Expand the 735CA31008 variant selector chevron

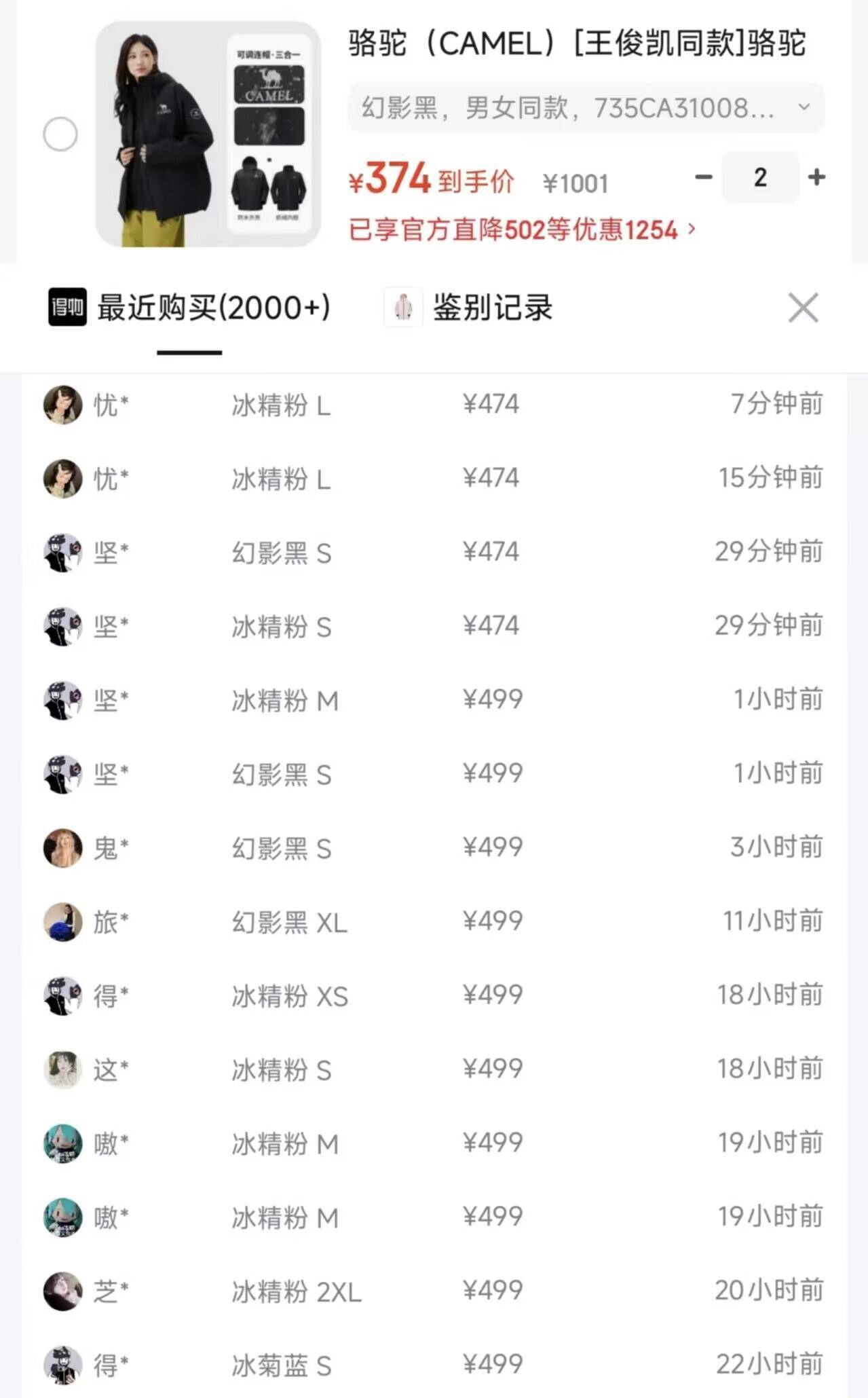[x=804, y=106]
